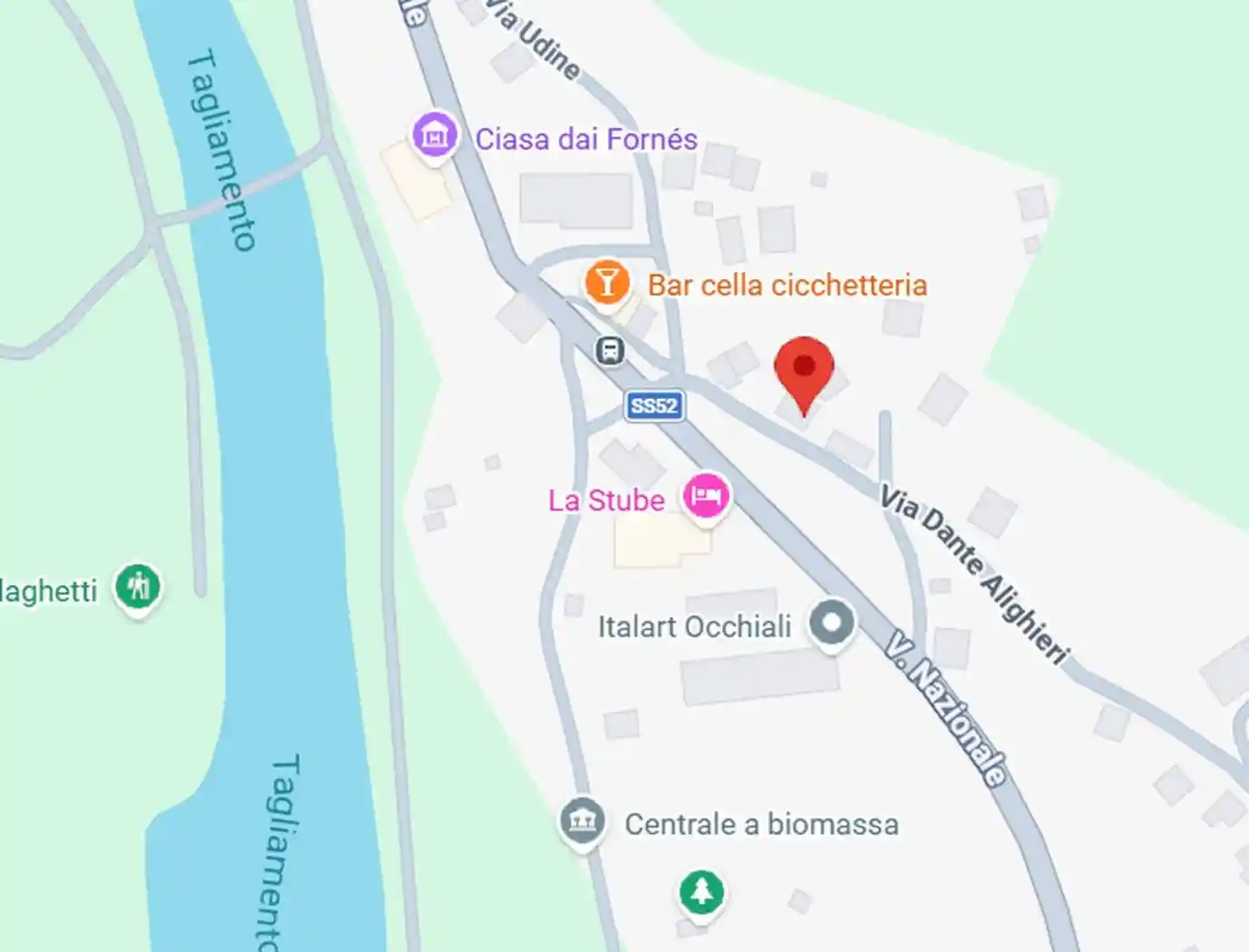Tap the green park tree marker

pos(701,891)
